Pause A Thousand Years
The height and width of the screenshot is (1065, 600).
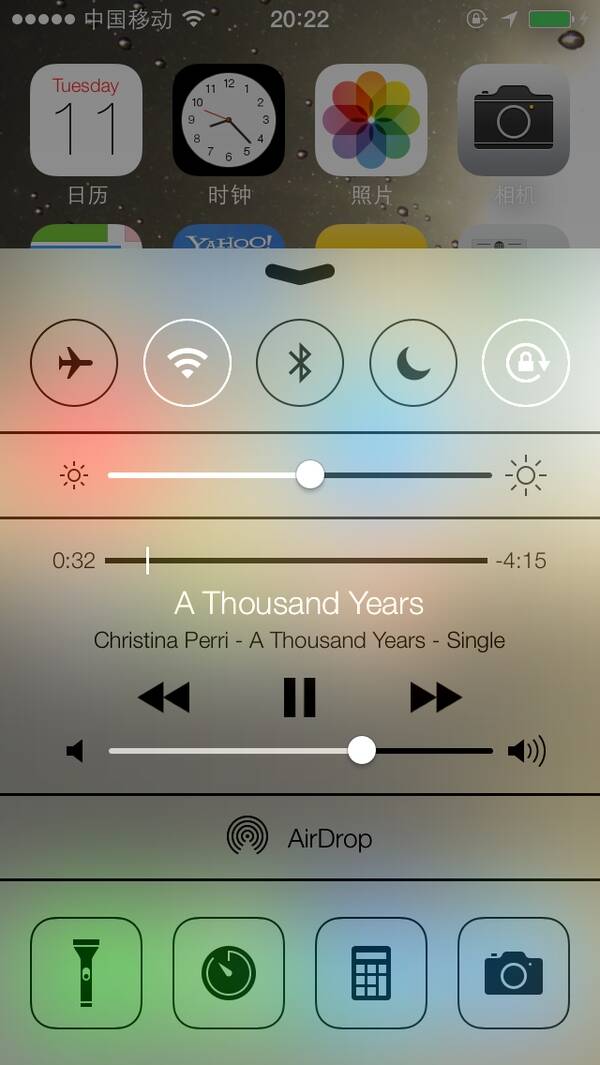point(300,698)
